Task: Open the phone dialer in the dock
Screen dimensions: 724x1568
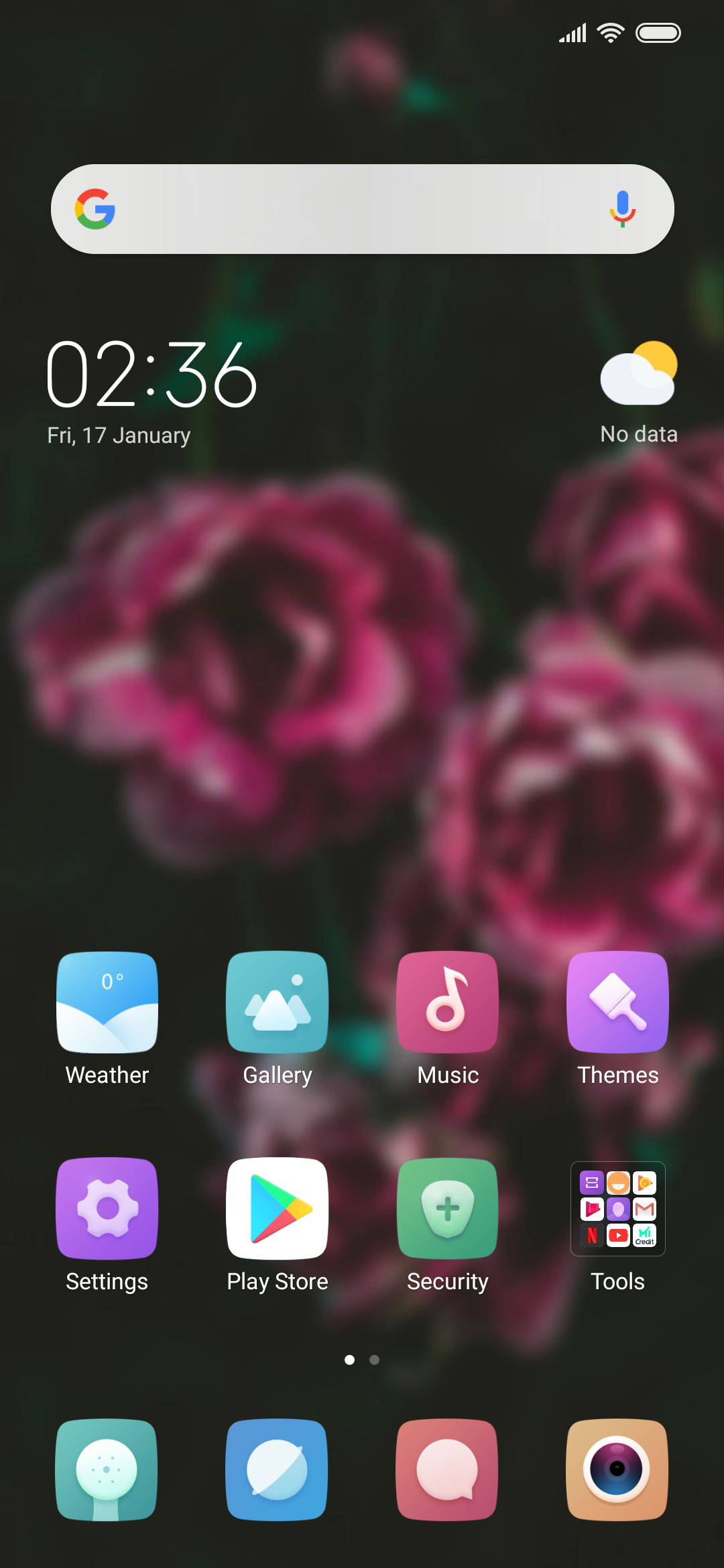Action: 107,1470
